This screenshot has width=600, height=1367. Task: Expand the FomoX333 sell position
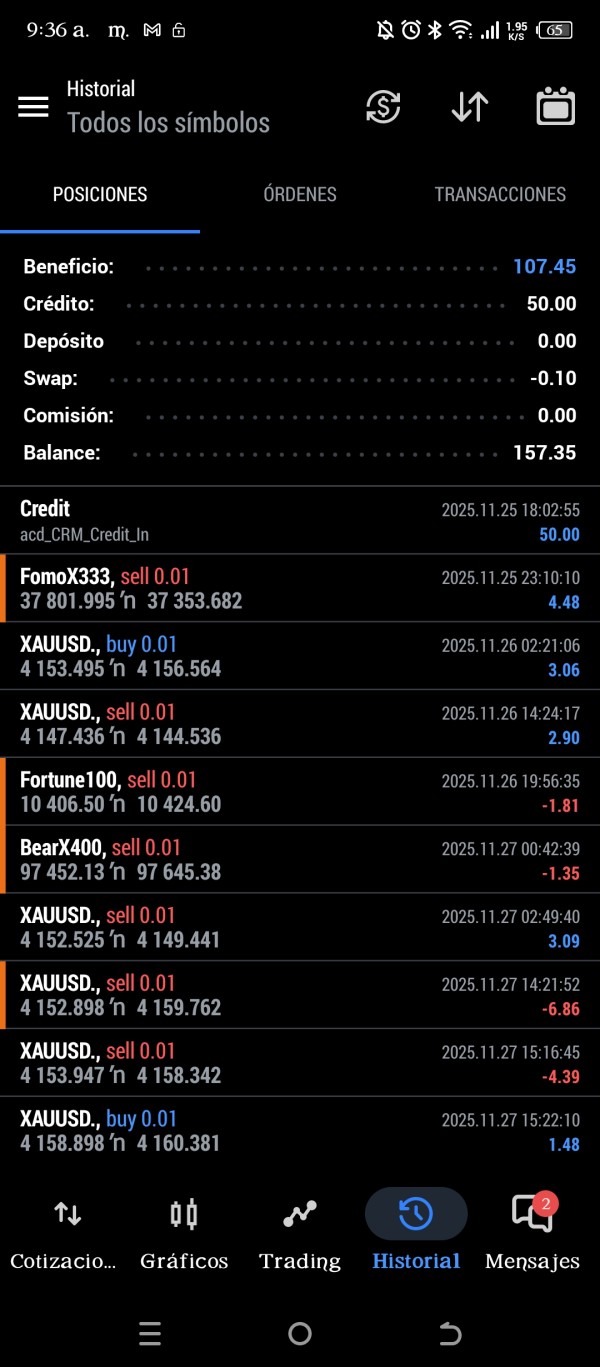[x=300, y=588]
